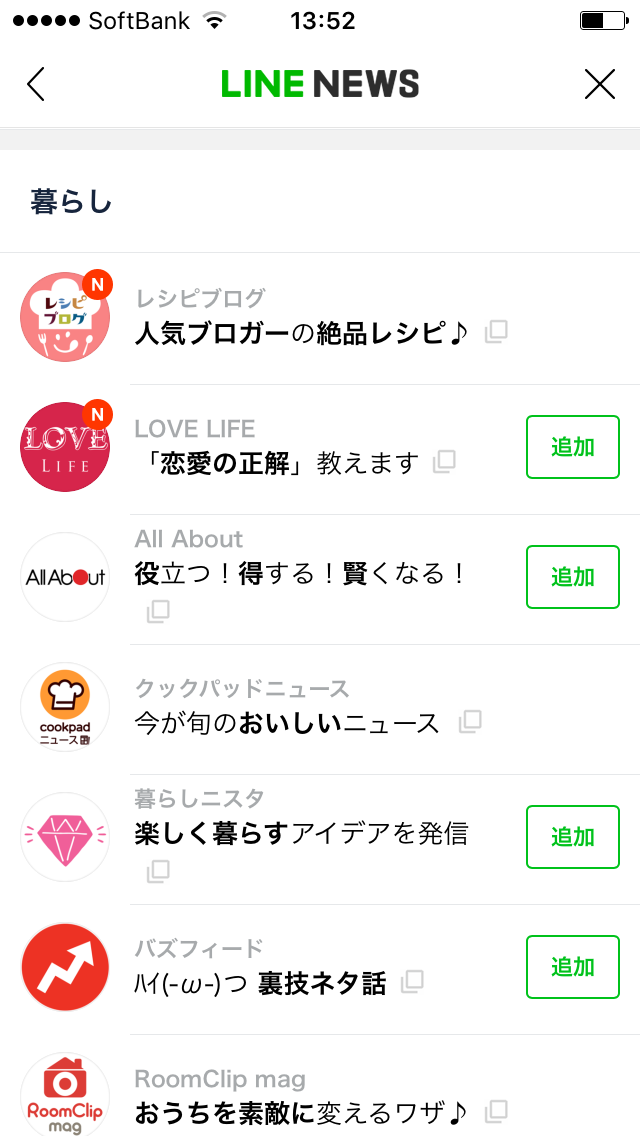Add the All About channel

point(573,577)
